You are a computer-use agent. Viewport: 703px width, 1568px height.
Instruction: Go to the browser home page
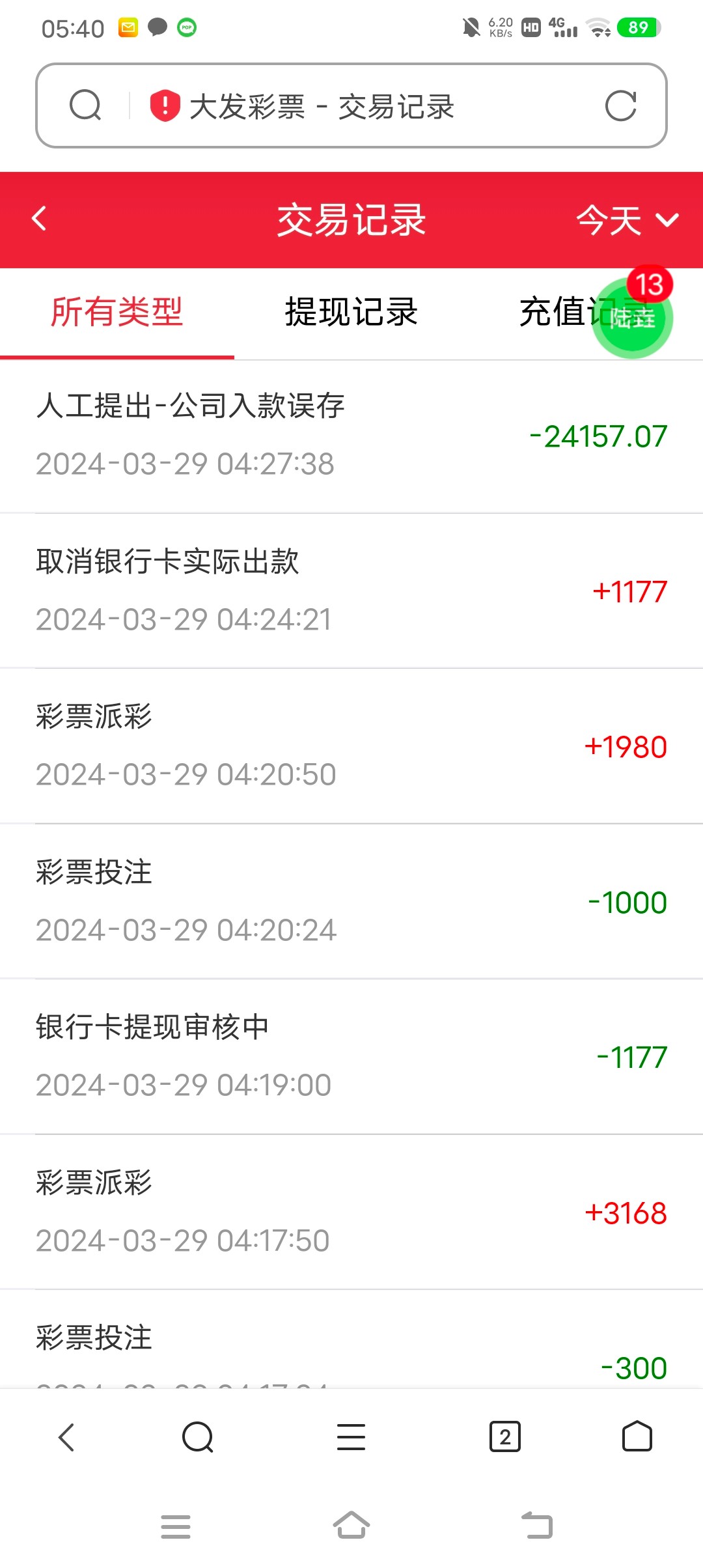637,1436
